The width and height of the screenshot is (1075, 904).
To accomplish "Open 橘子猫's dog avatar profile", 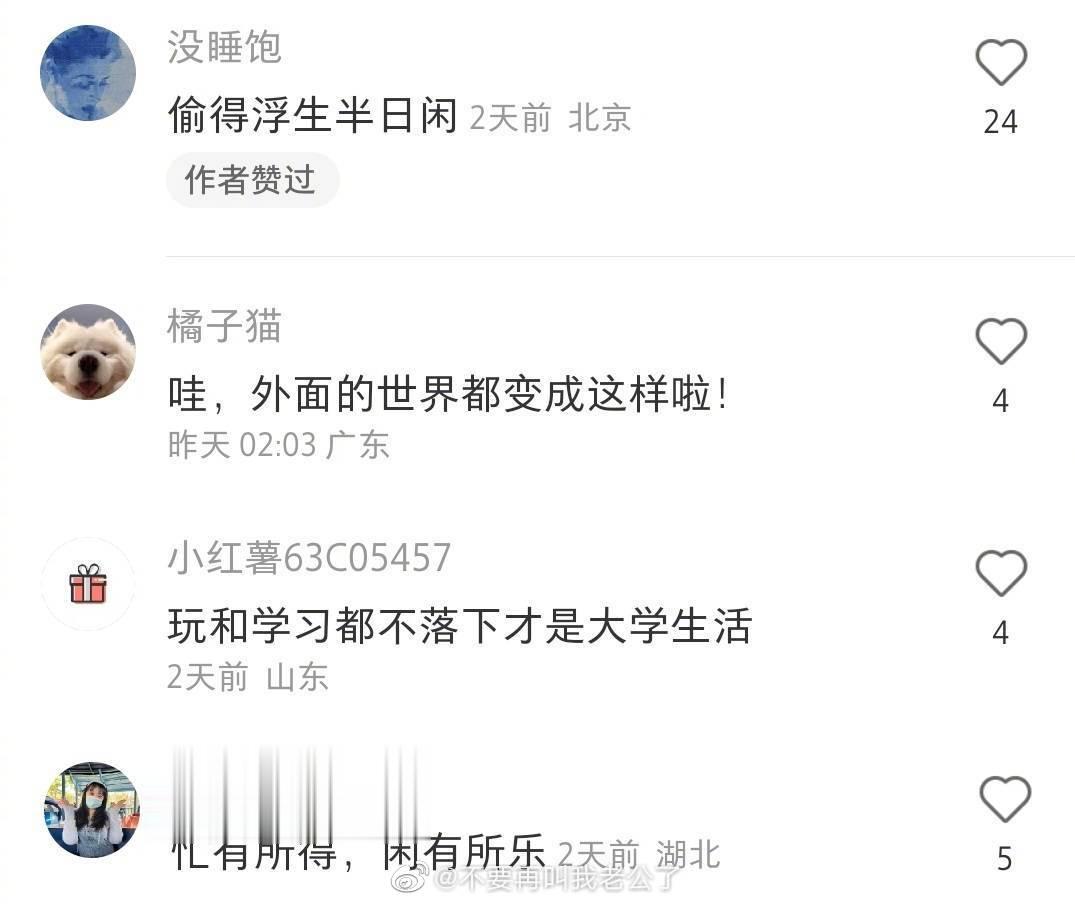I will 88,352.
